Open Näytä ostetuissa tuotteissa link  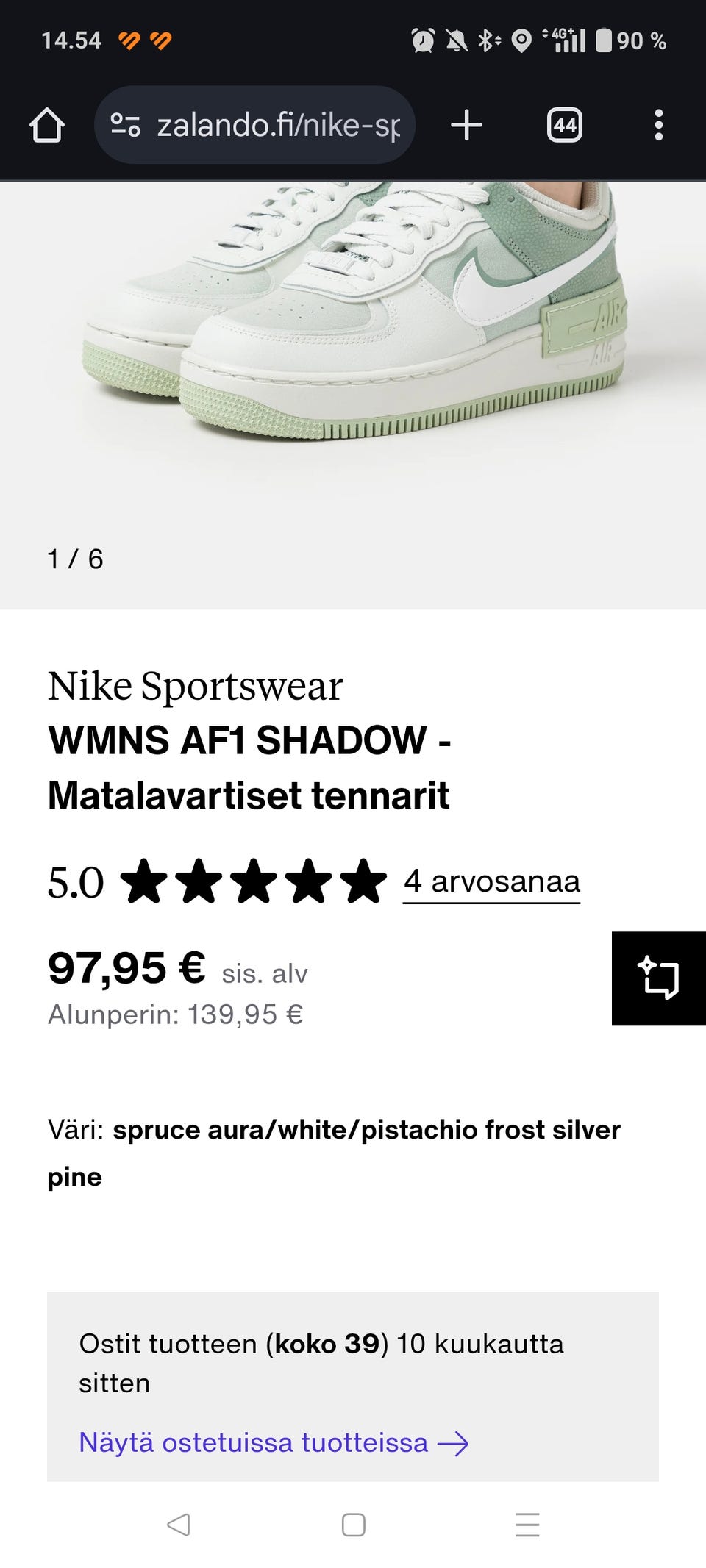pos(273,1442)
